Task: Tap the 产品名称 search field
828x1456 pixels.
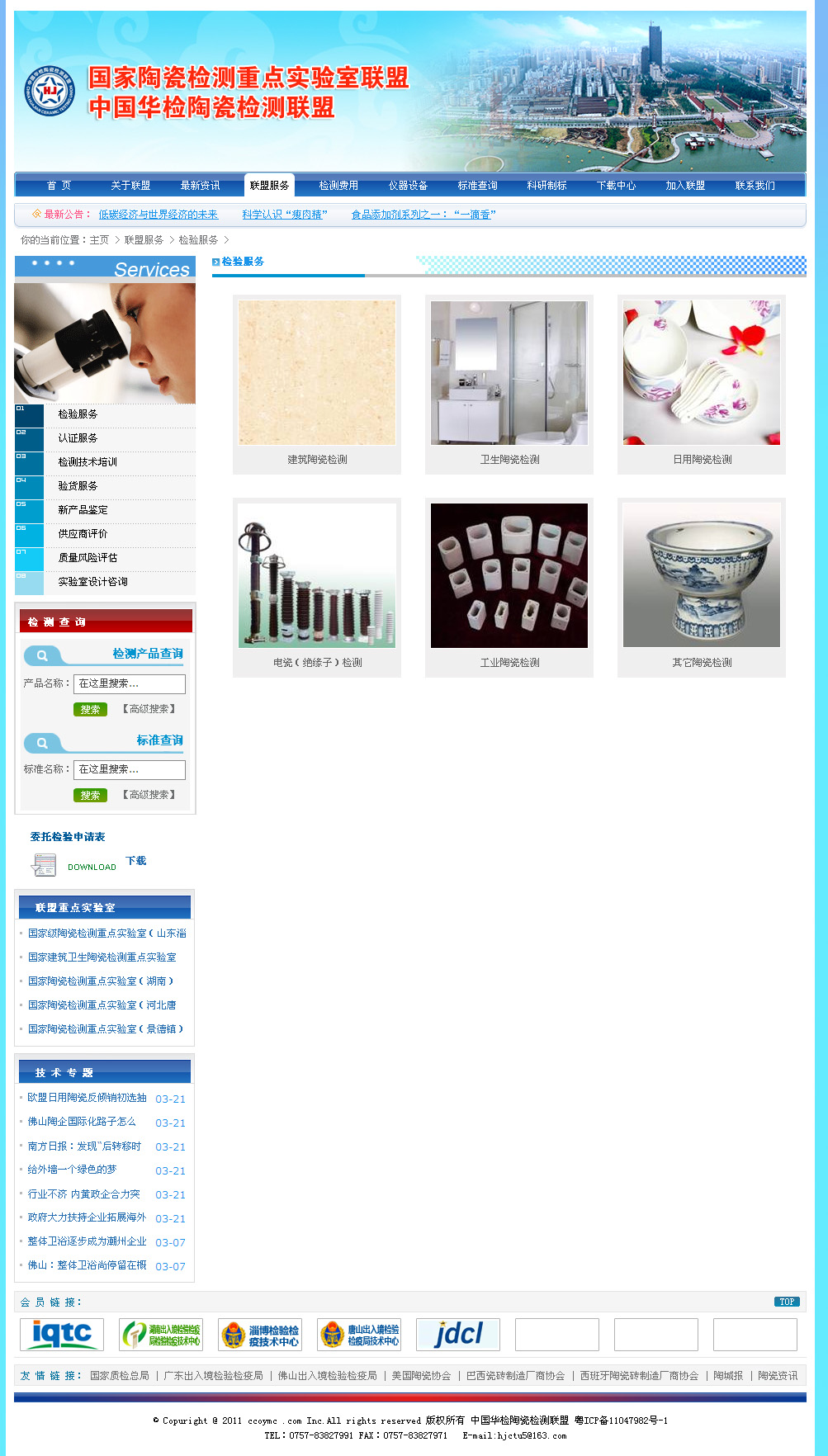Action: (x=130, y=683)
